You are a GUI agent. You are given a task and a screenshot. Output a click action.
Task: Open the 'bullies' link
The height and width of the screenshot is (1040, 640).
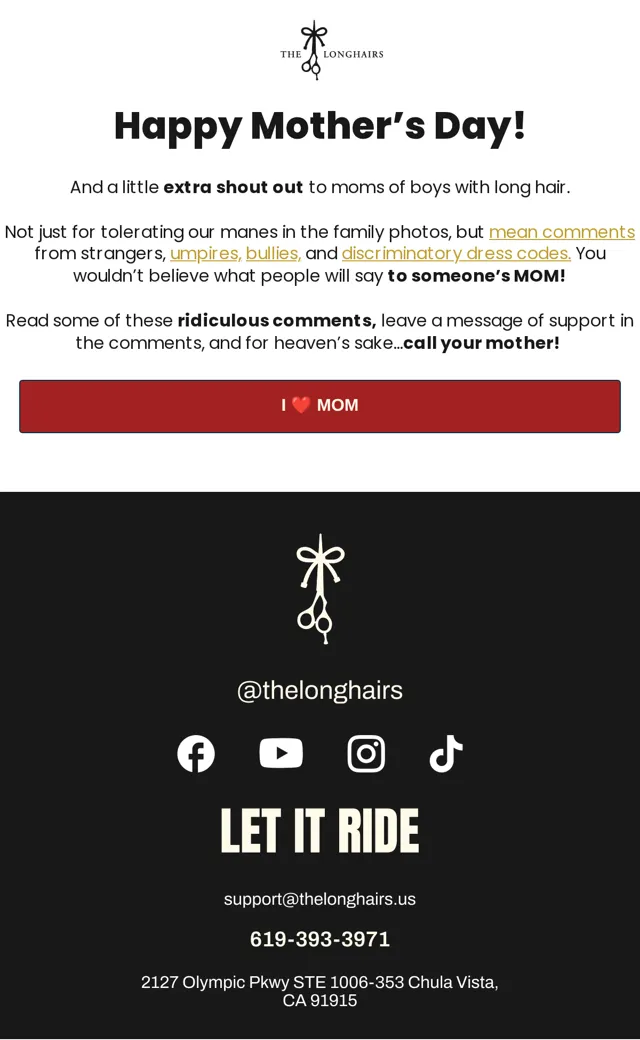(273, 253)
